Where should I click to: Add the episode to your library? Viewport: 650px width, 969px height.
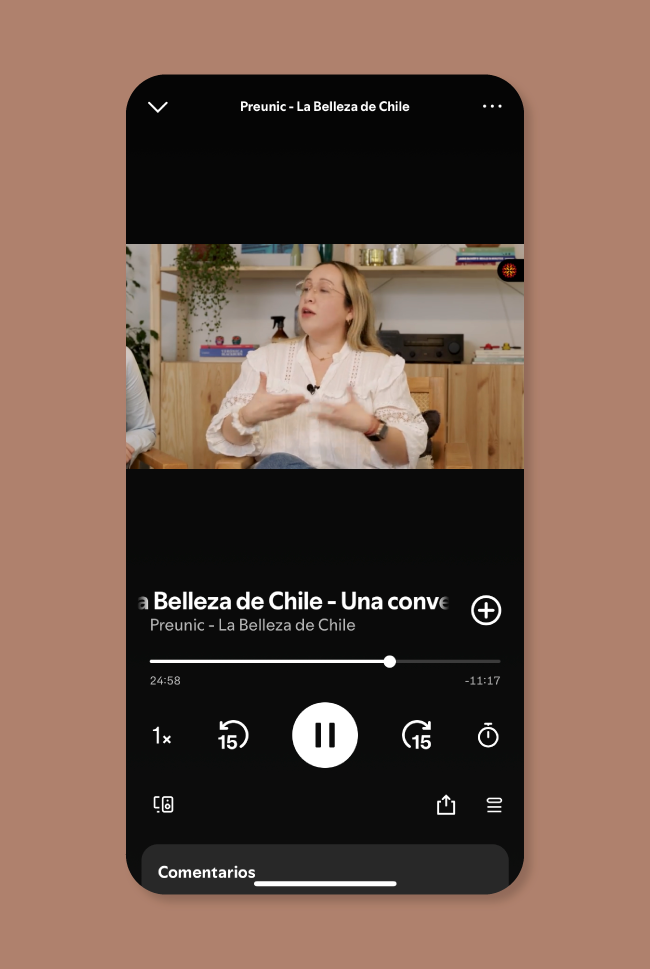pos(486,611)
